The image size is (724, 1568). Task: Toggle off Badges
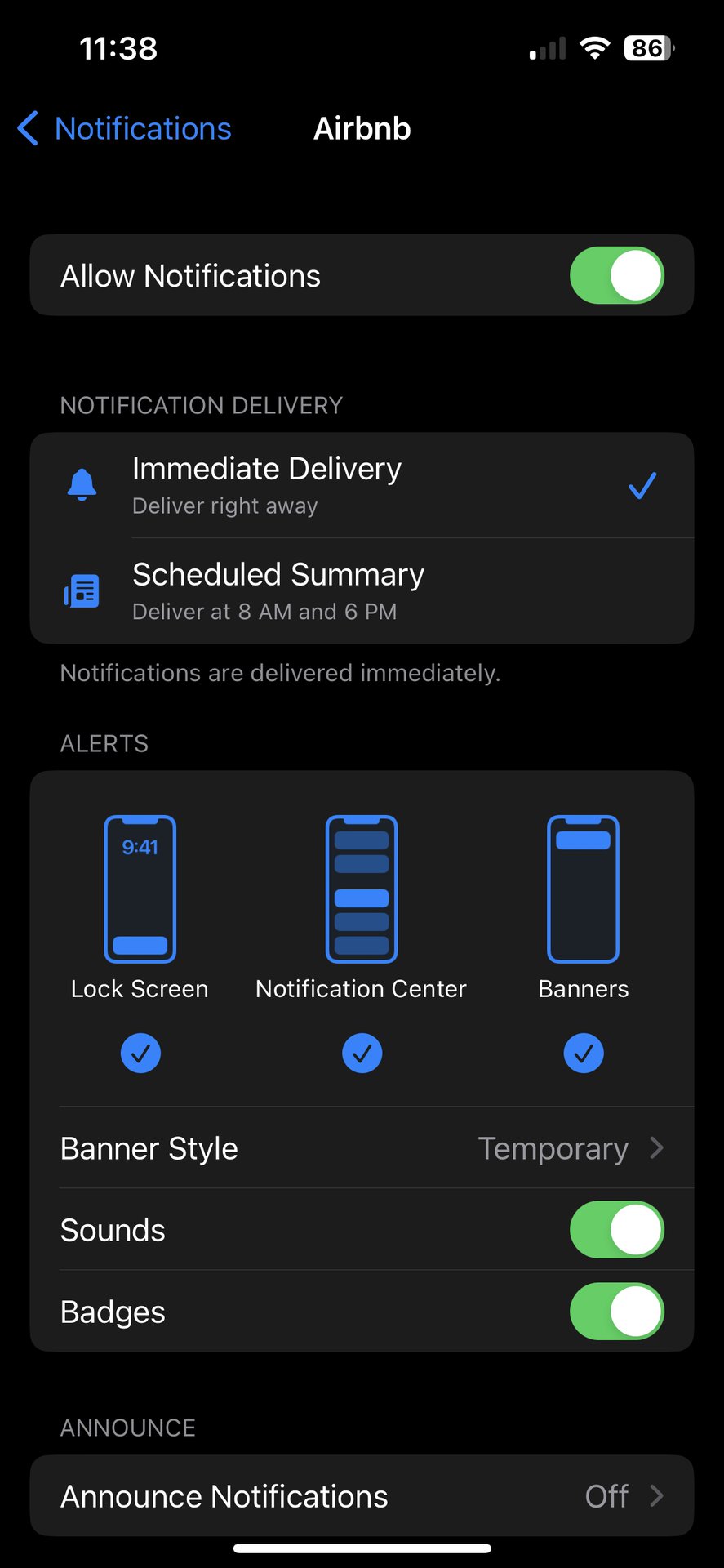tap(616, 1312)
